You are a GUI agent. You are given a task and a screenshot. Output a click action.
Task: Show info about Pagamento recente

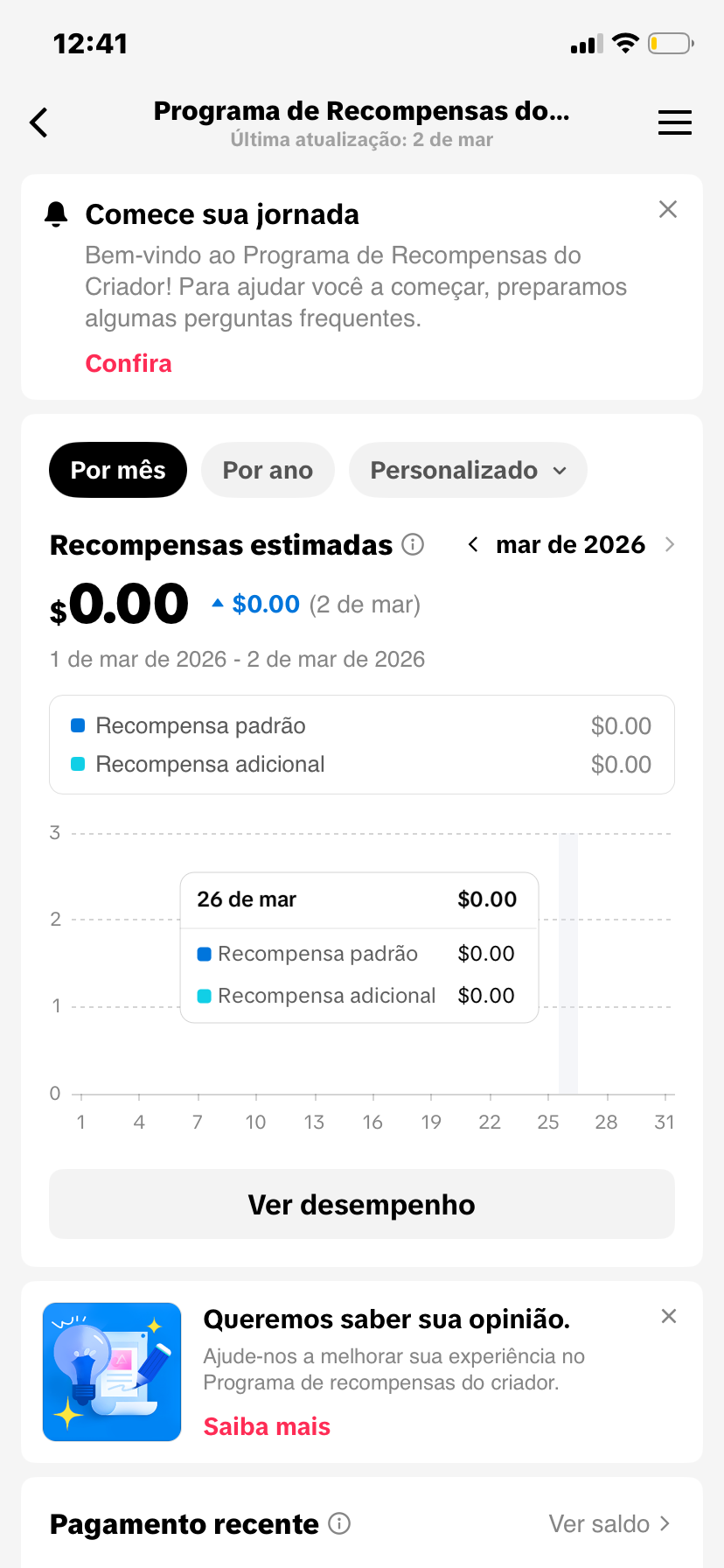tap(339, 1523)
